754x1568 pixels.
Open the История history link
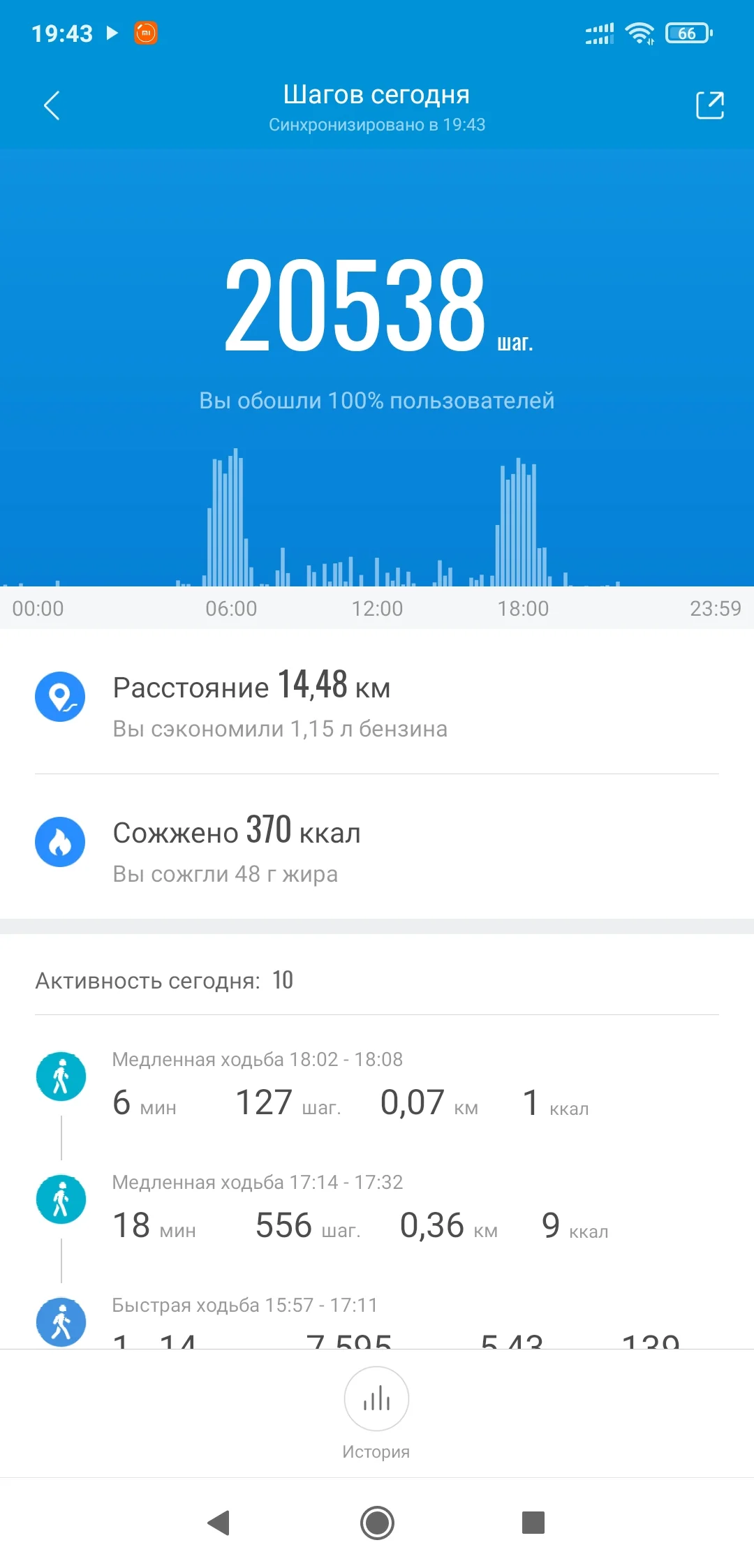(x=376, y=1451)
